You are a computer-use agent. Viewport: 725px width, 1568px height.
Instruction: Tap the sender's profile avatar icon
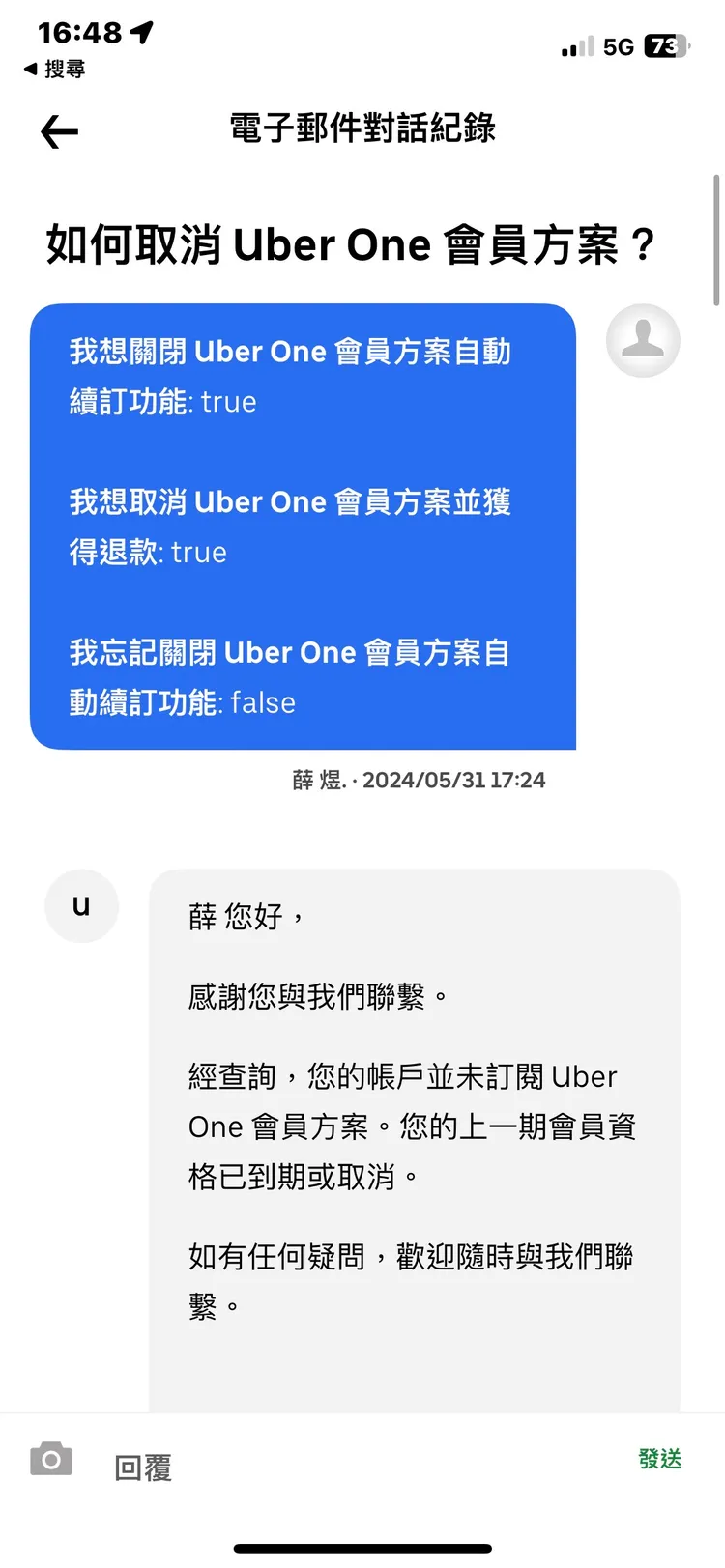click(643, 341)
